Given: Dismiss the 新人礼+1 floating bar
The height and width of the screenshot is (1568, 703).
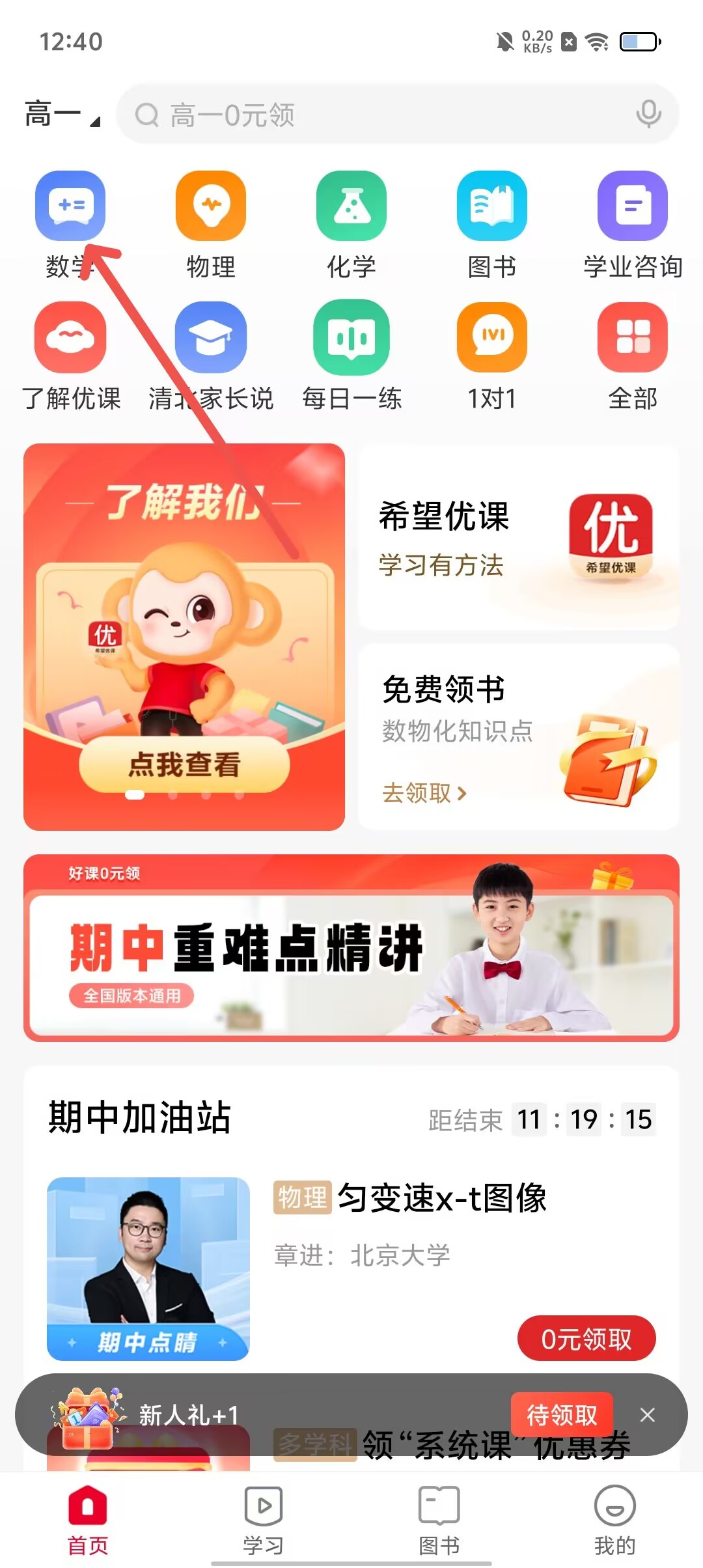Looking at the screenshot, I should [x=647, y=1415].
